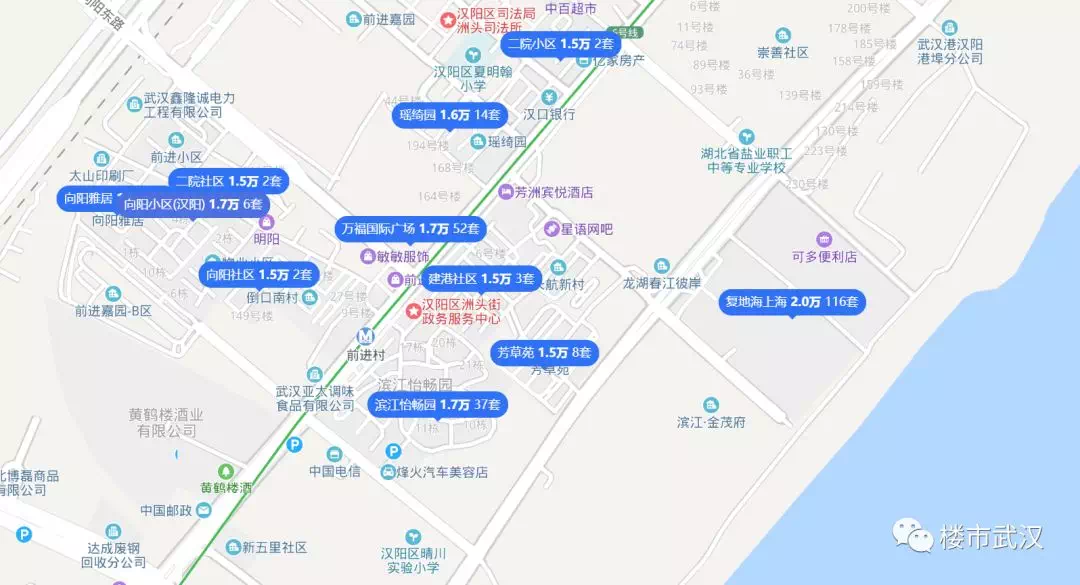The image size is (1080, 585).
Task: Tap the 二院小区 1.5万 2套 marker
Action: tap(560, 44)
